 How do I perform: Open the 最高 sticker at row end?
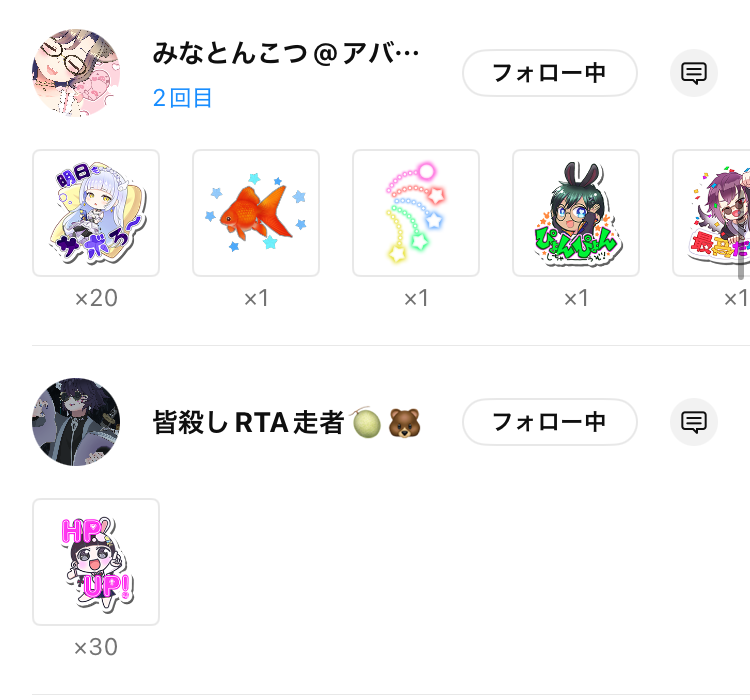(x=712, y=213)
